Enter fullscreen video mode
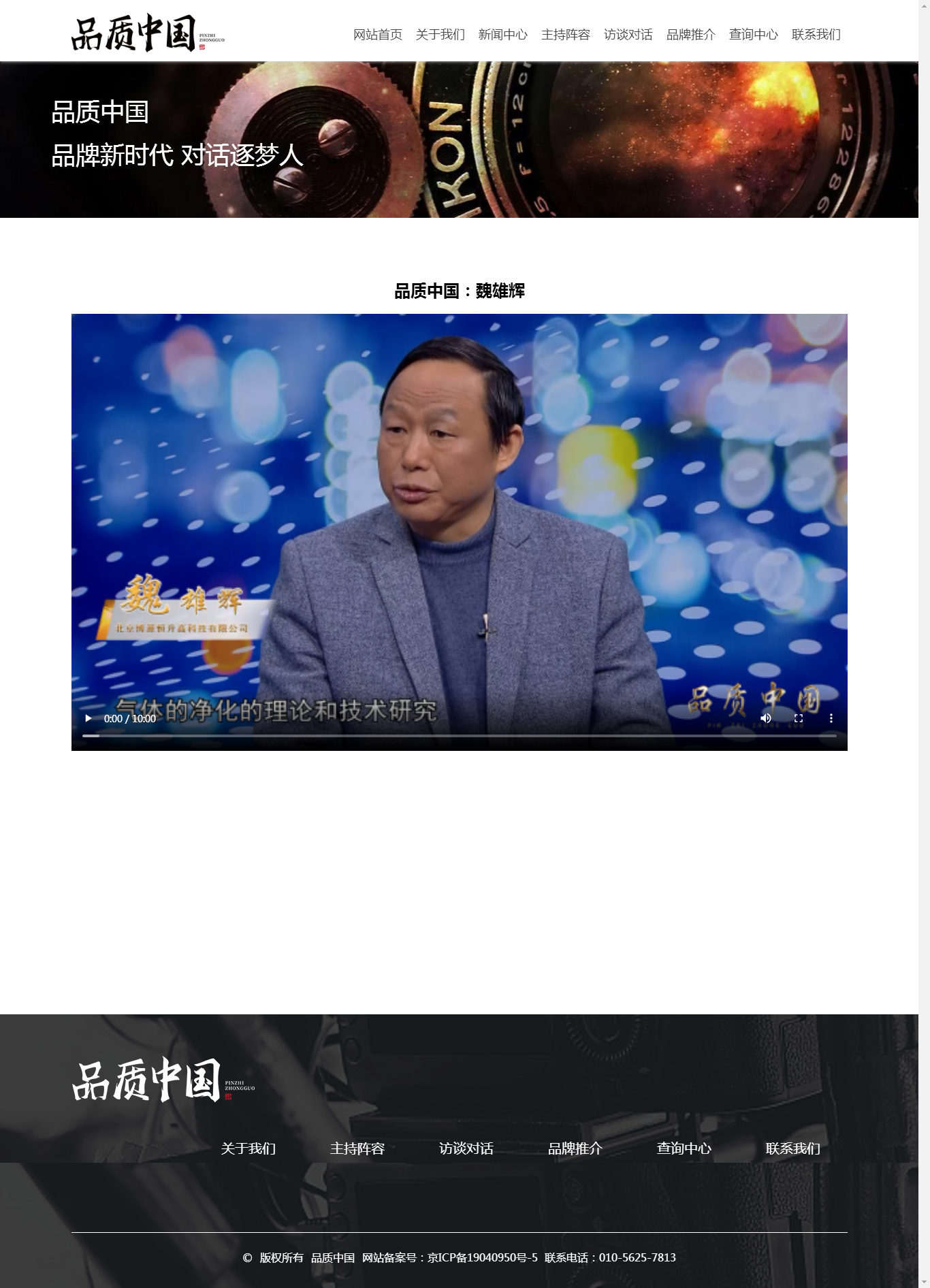Image resolution: width=930 pixels, height=1288 pixels. (799, 718)
